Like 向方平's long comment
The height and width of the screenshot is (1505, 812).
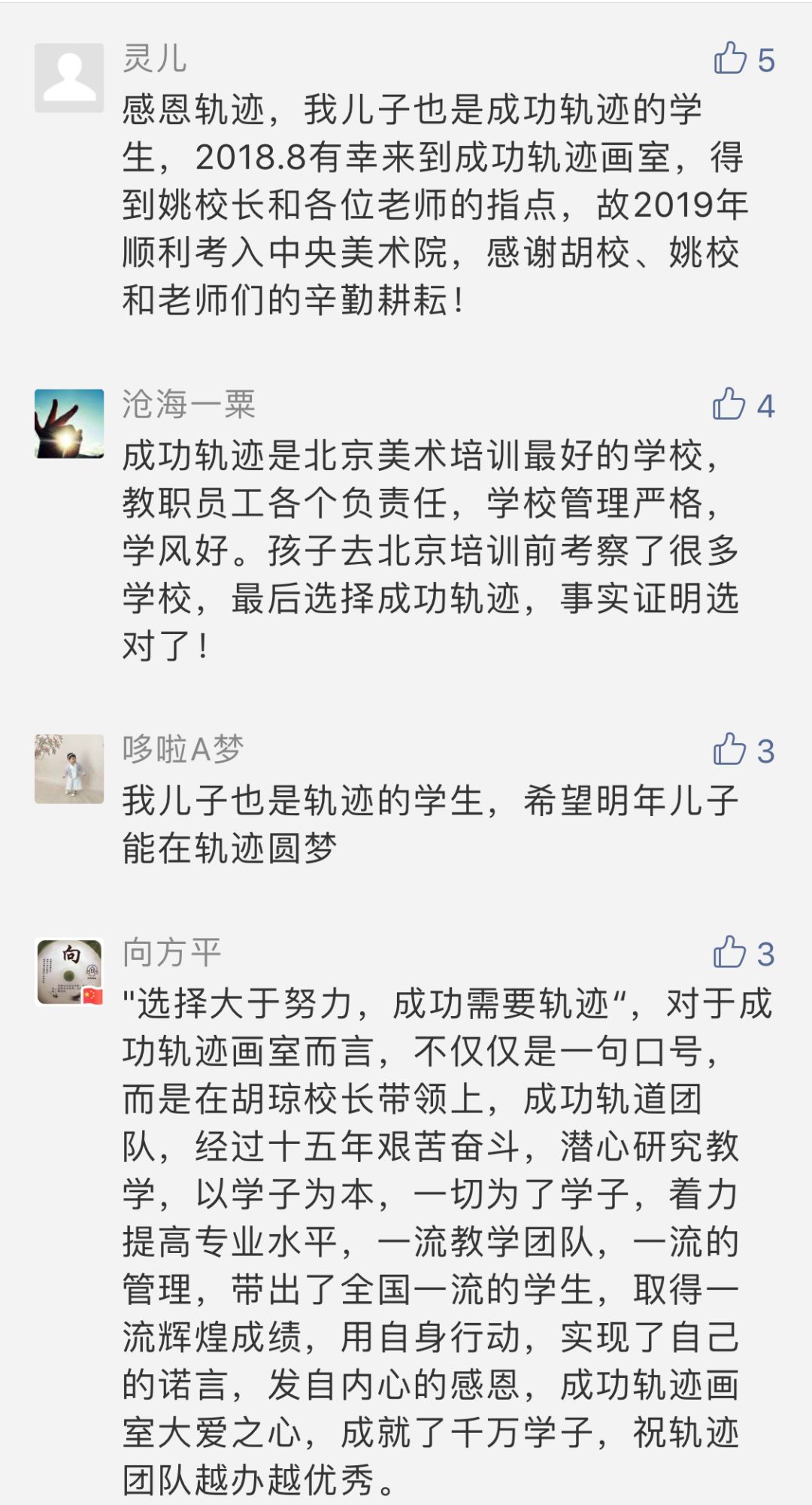pos(729,953)
